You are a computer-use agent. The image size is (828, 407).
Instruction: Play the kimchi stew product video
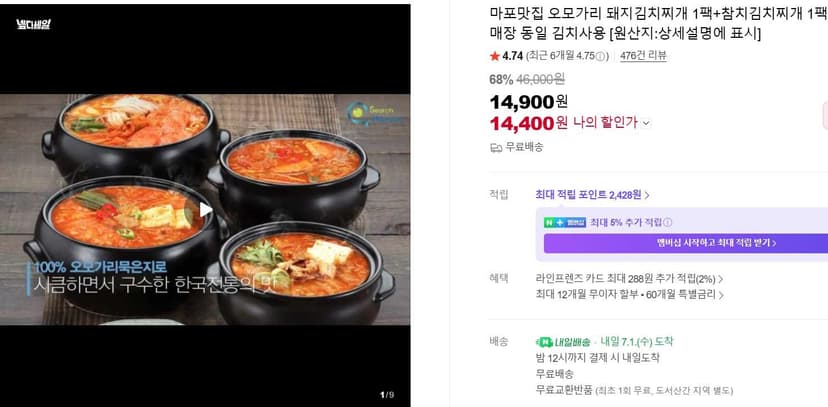click(205, 210)
